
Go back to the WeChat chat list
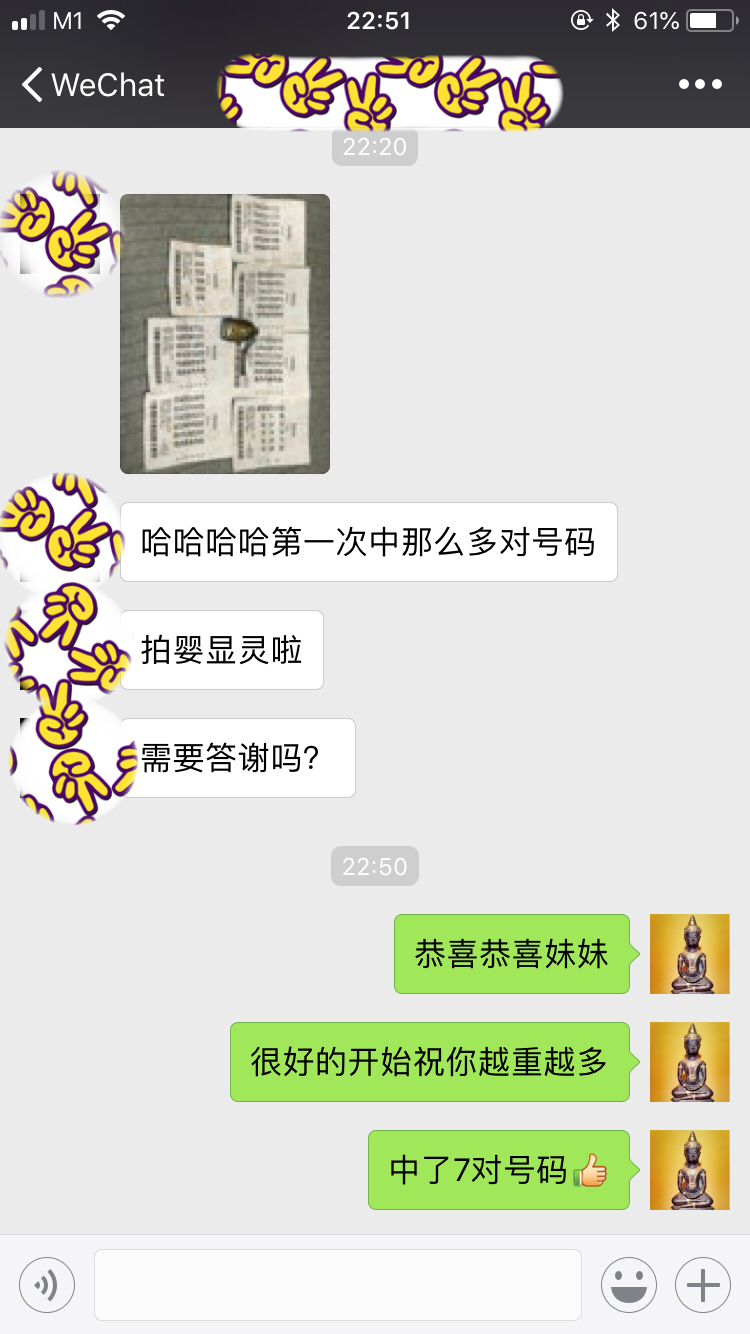(92, 85)
